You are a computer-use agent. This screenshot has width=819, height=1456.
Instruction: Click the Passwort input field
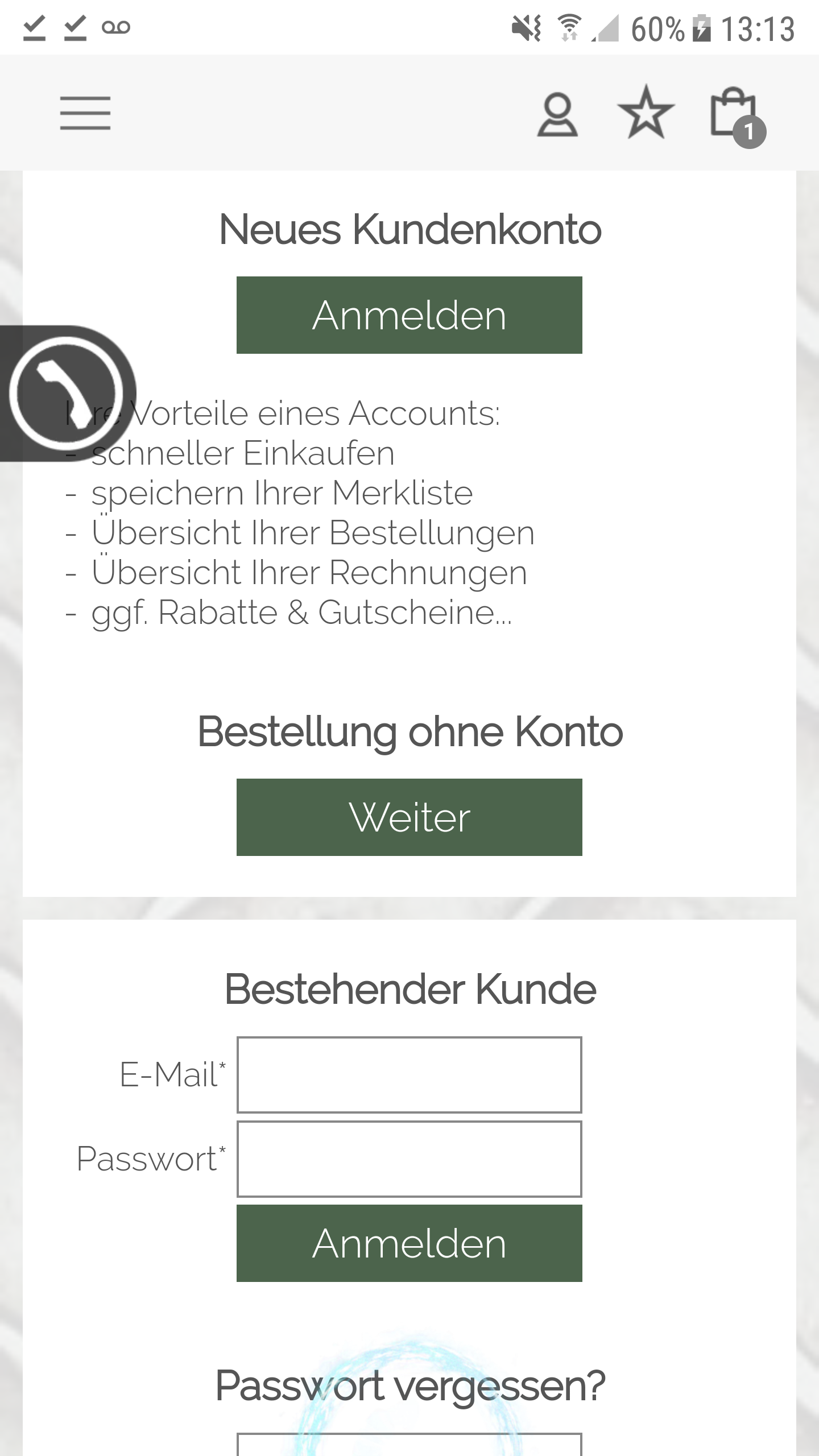pyautogui.click(x=409, y=1159)
